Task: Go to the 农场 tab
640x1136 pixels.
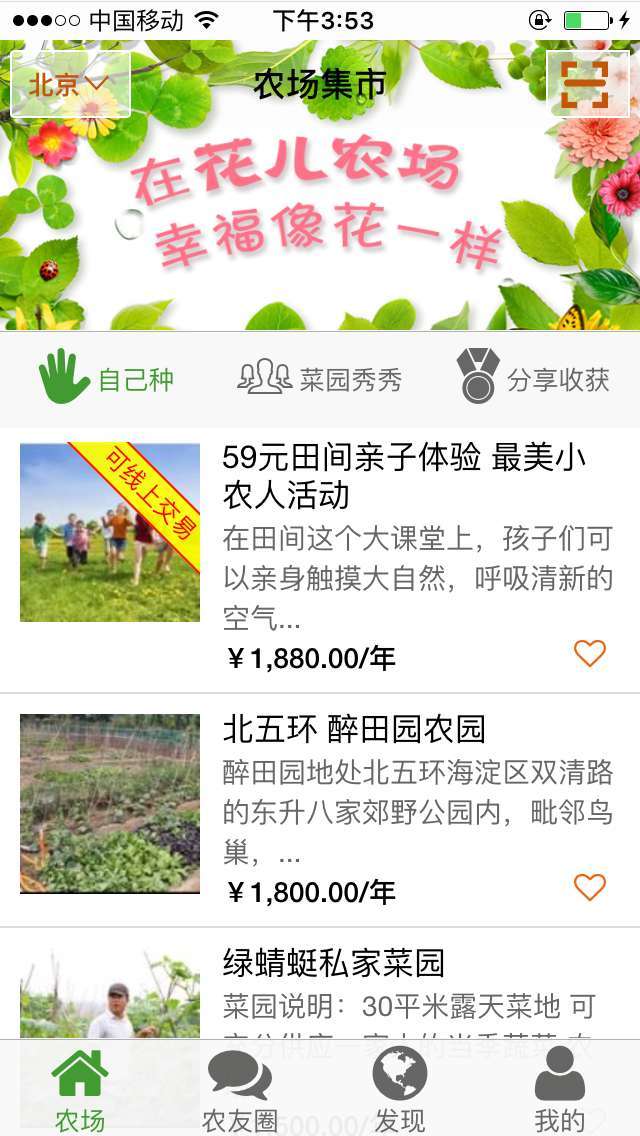Action: [x=80, y=1088]
